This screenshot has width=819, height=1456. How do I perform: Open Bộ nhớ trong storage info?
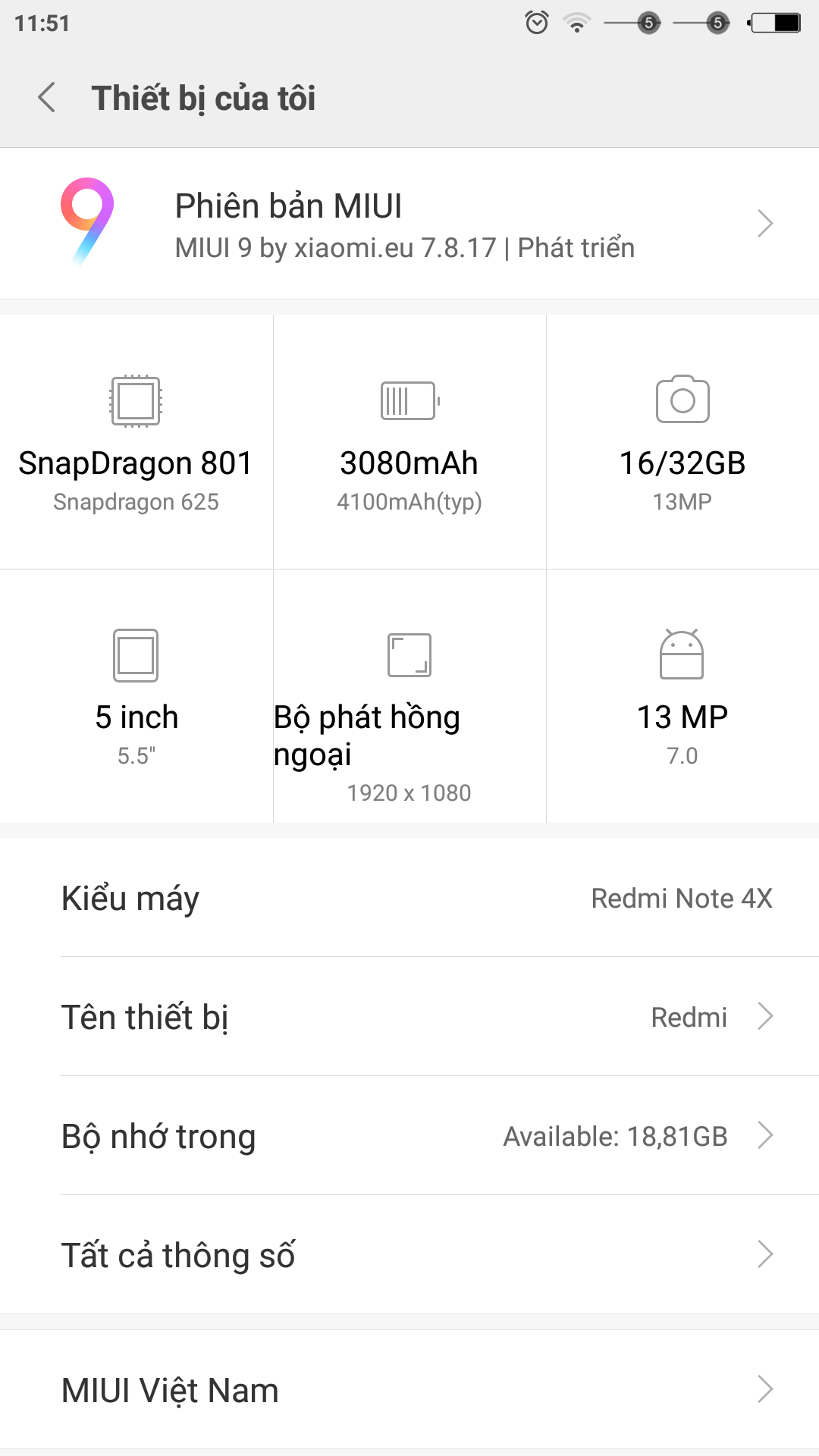409,1135
